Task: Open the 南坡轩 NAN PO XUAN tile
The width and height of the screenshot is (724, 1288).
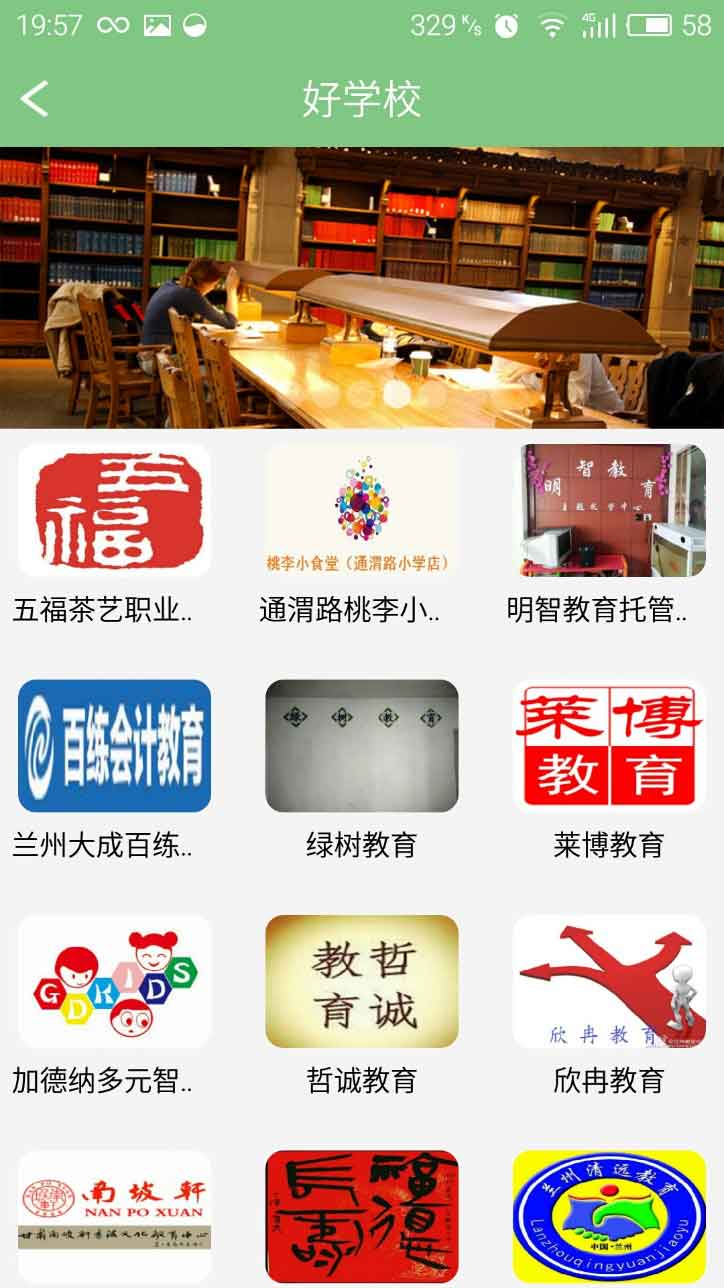Action: pos(114,1216)
